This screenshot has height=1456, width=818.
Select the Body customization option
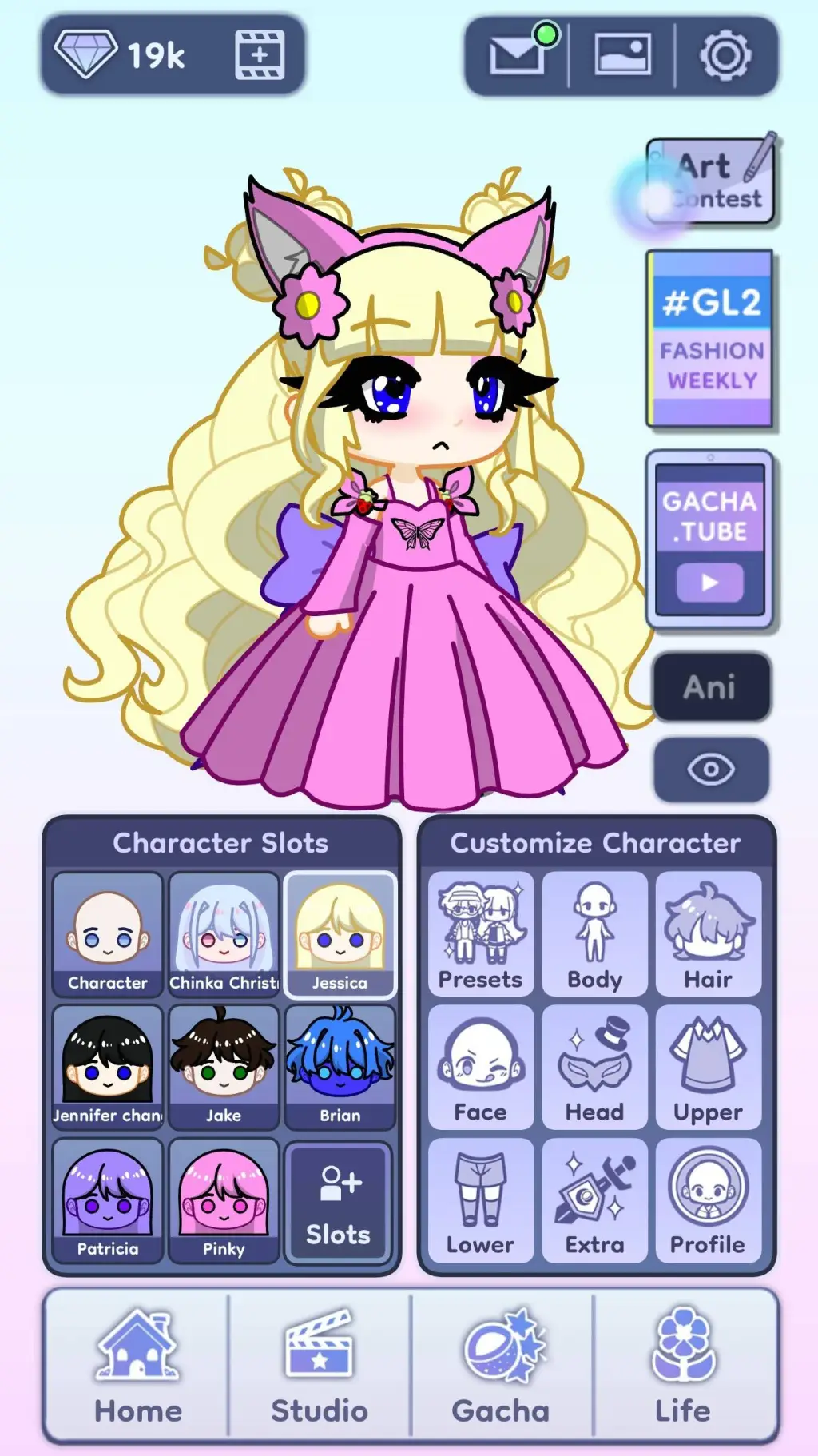pos(594,933)
